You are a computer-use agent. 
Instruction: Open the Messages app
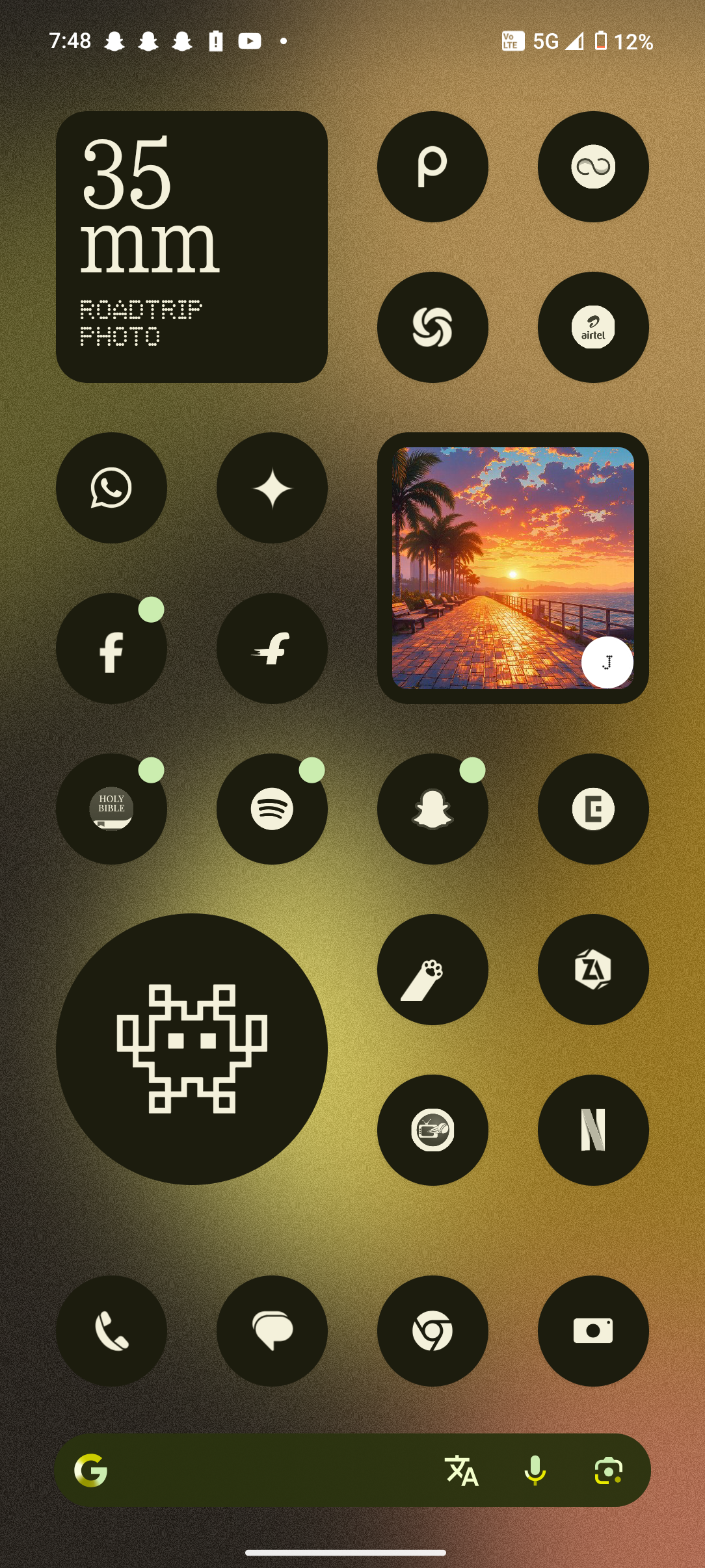[272, 1331]
